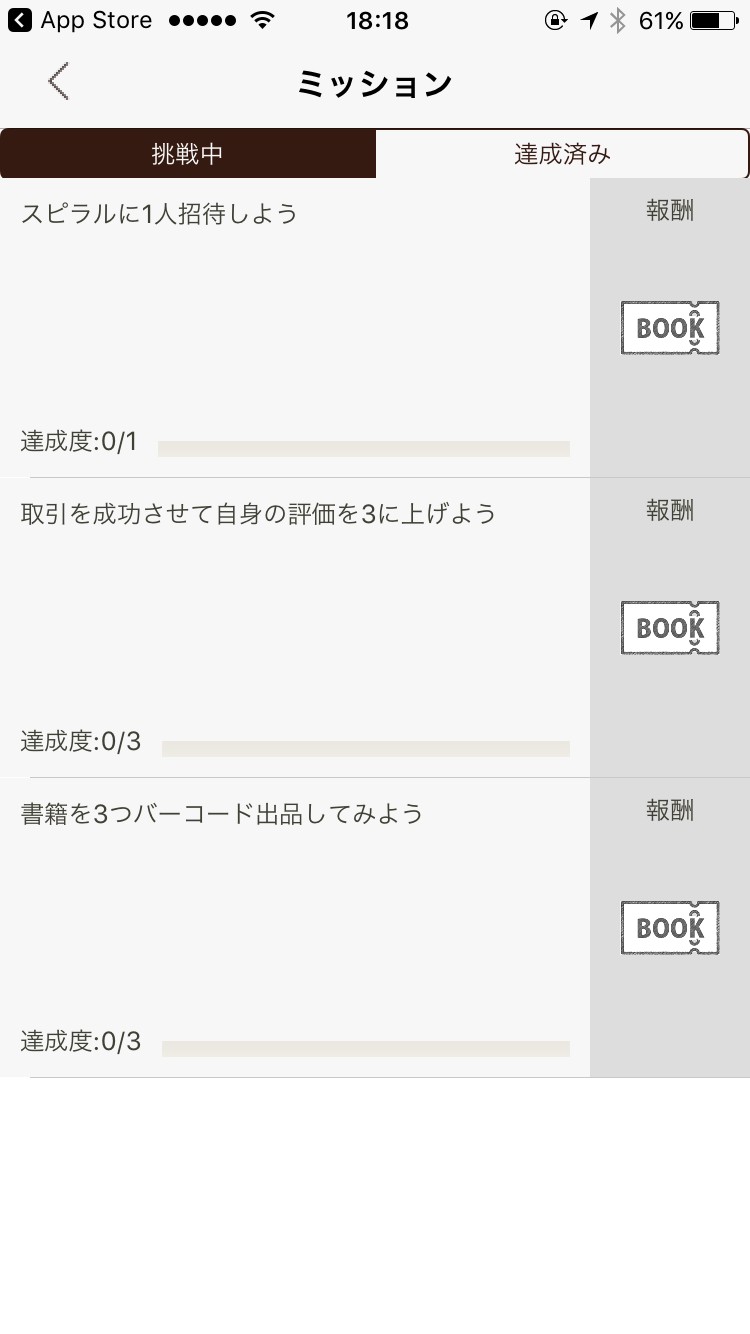This screenshot has height=1334, width=750.
Task: Switch to the 挑戦中 tab
Action: [188, 154]
